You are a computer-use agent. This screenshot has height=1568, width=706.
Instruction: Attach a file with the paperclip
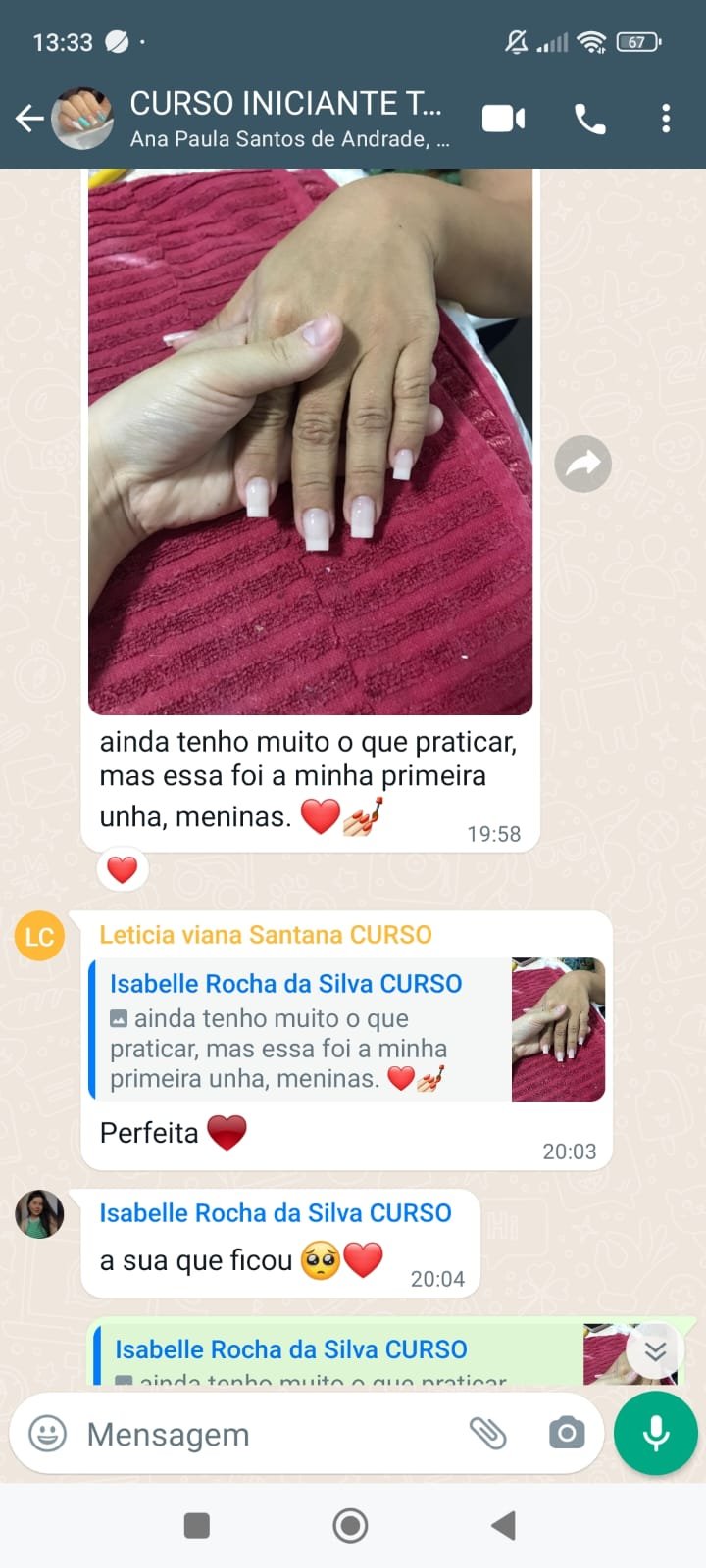487,1433
